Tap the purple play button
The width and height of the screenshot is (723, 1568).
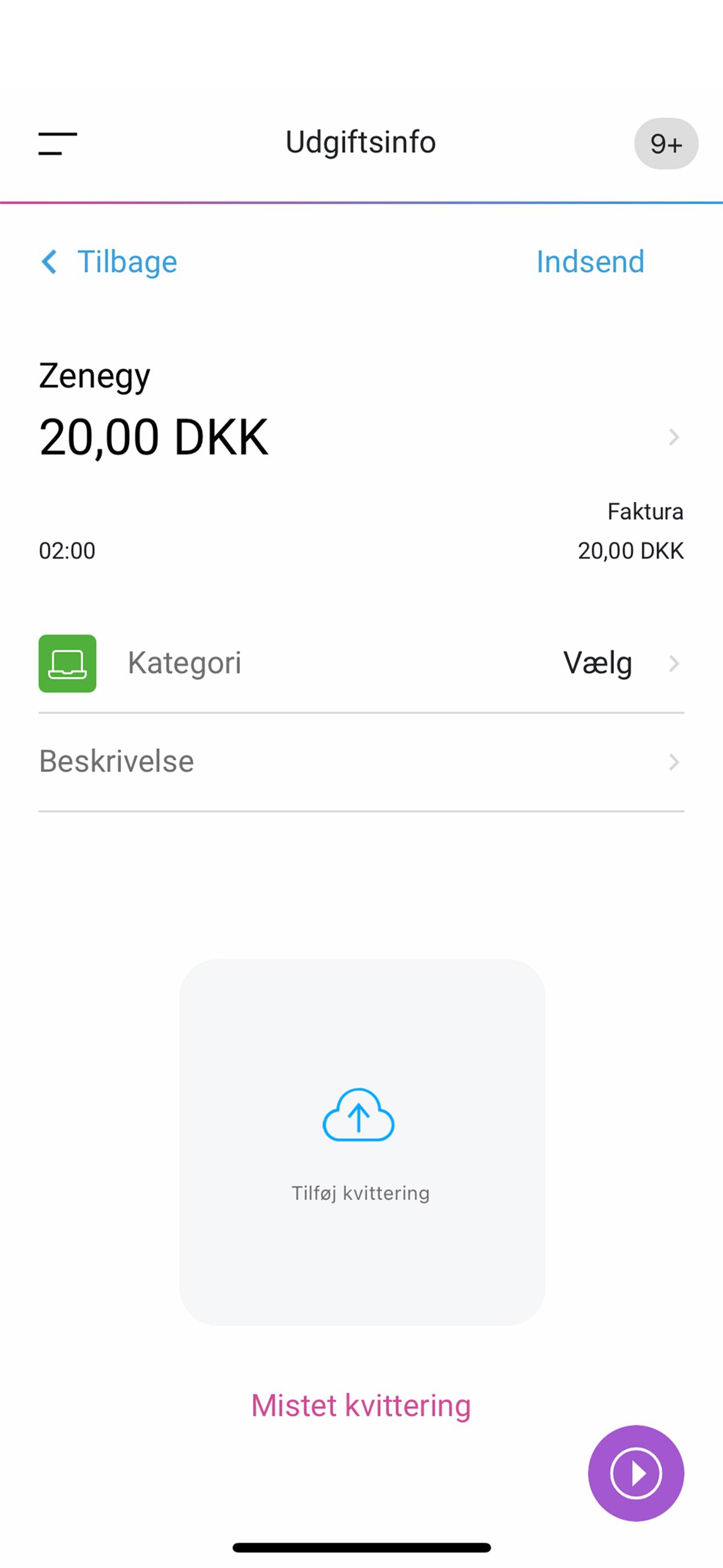[x=636, y=1473]
